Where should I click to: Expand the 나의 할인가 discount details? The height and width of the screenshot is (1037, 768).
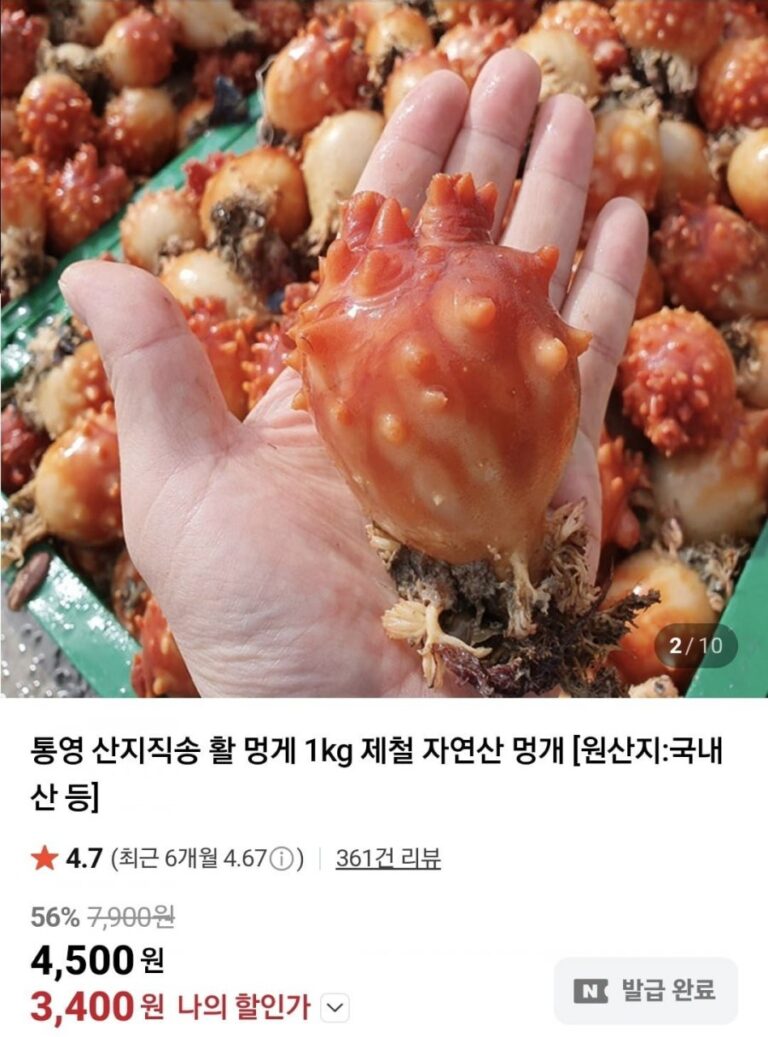point(337,1008)
